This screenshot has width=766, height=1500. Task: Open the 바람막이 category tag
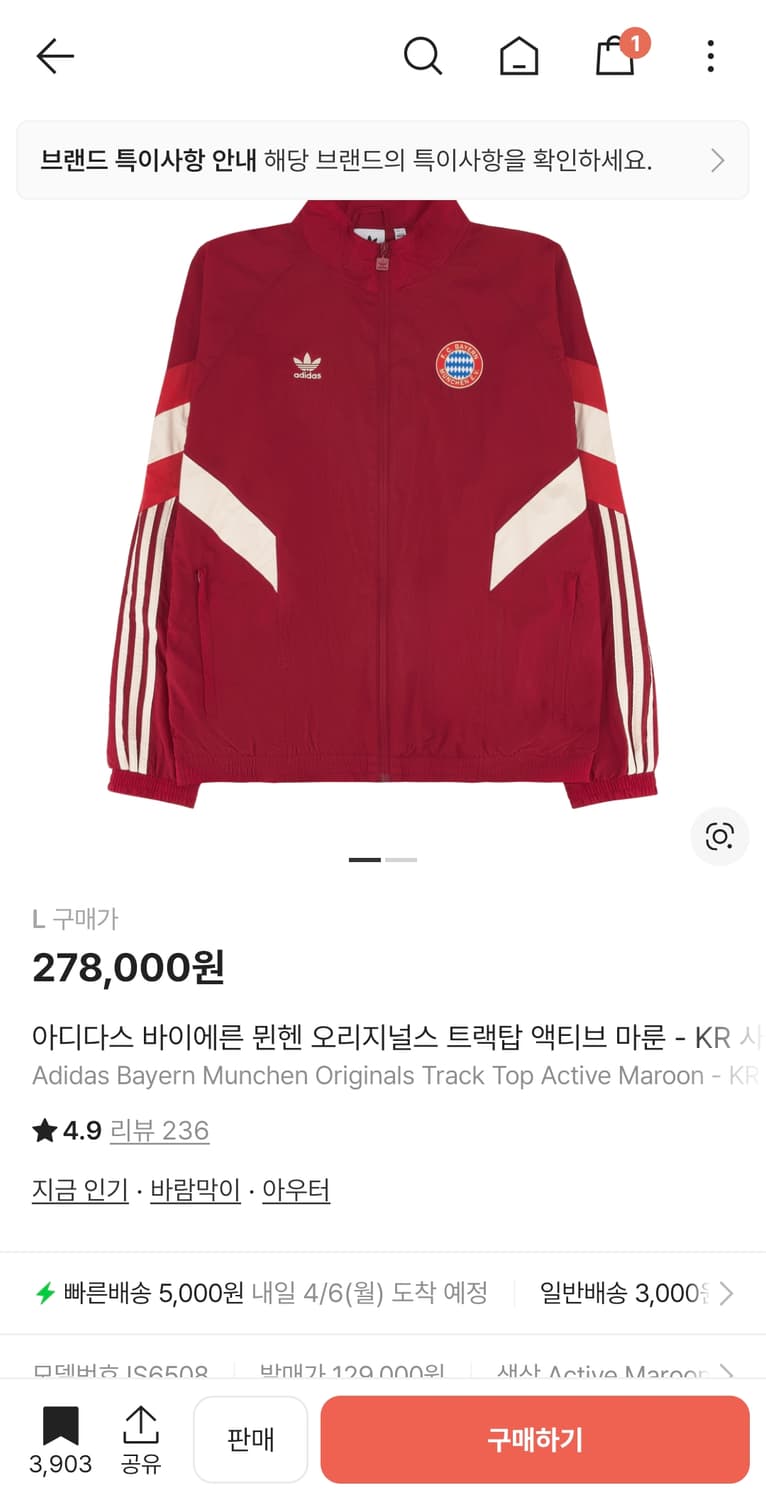click(194, 1192)
